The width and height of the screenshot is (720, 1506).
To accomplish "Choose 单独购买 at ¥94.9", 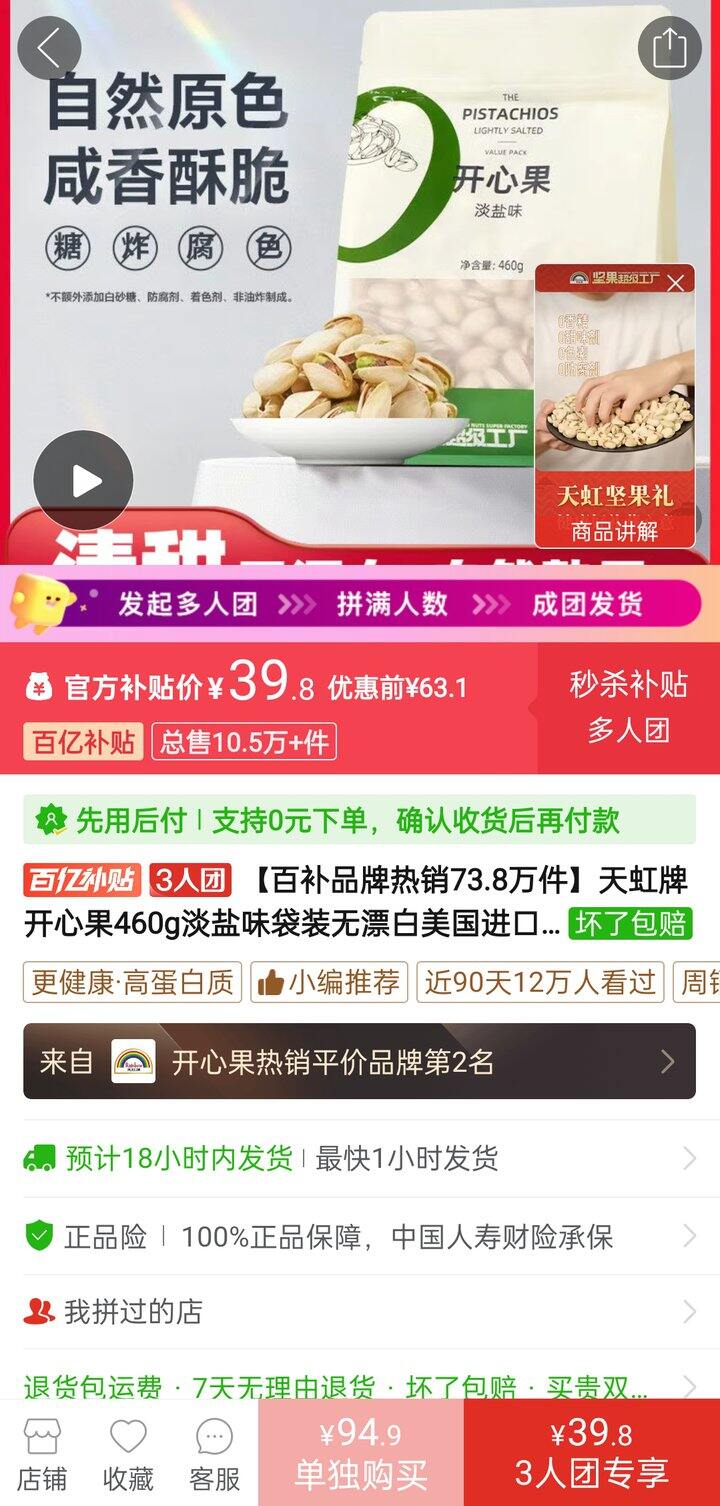I will [x=361, y=1454].
